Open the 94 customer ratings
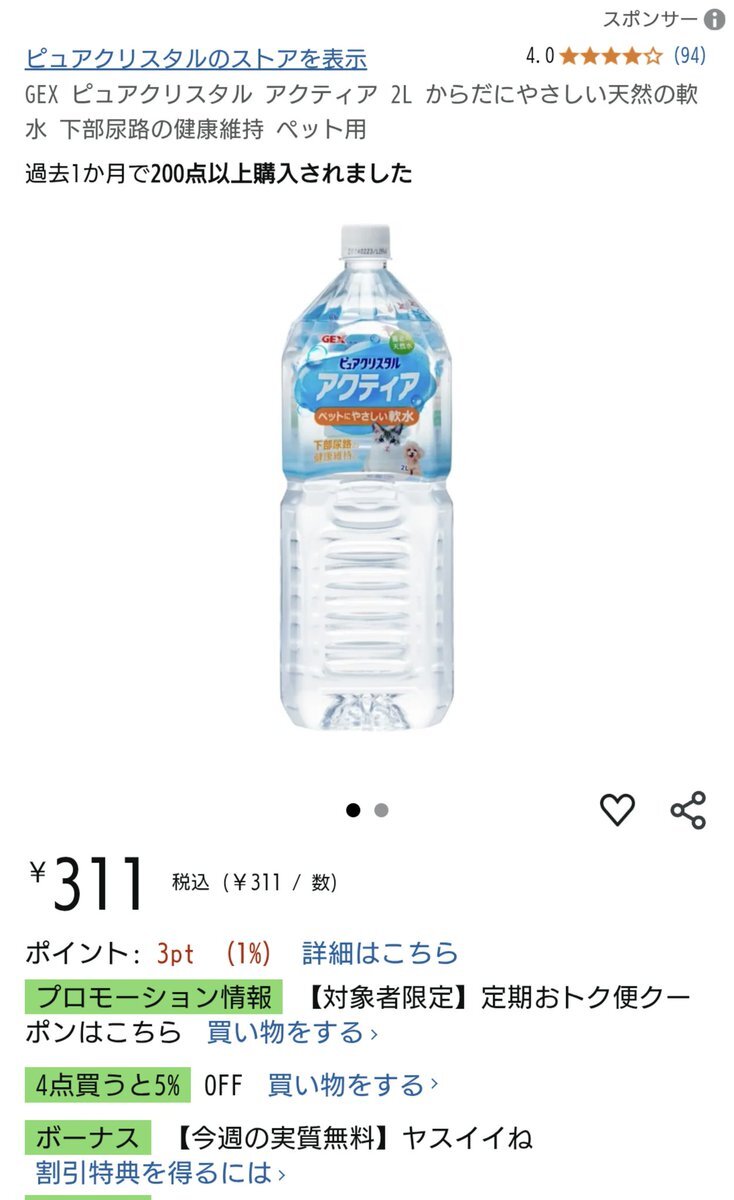This screenshot has height=1200, width=734. pyautogui.click(x=689, y=56)
